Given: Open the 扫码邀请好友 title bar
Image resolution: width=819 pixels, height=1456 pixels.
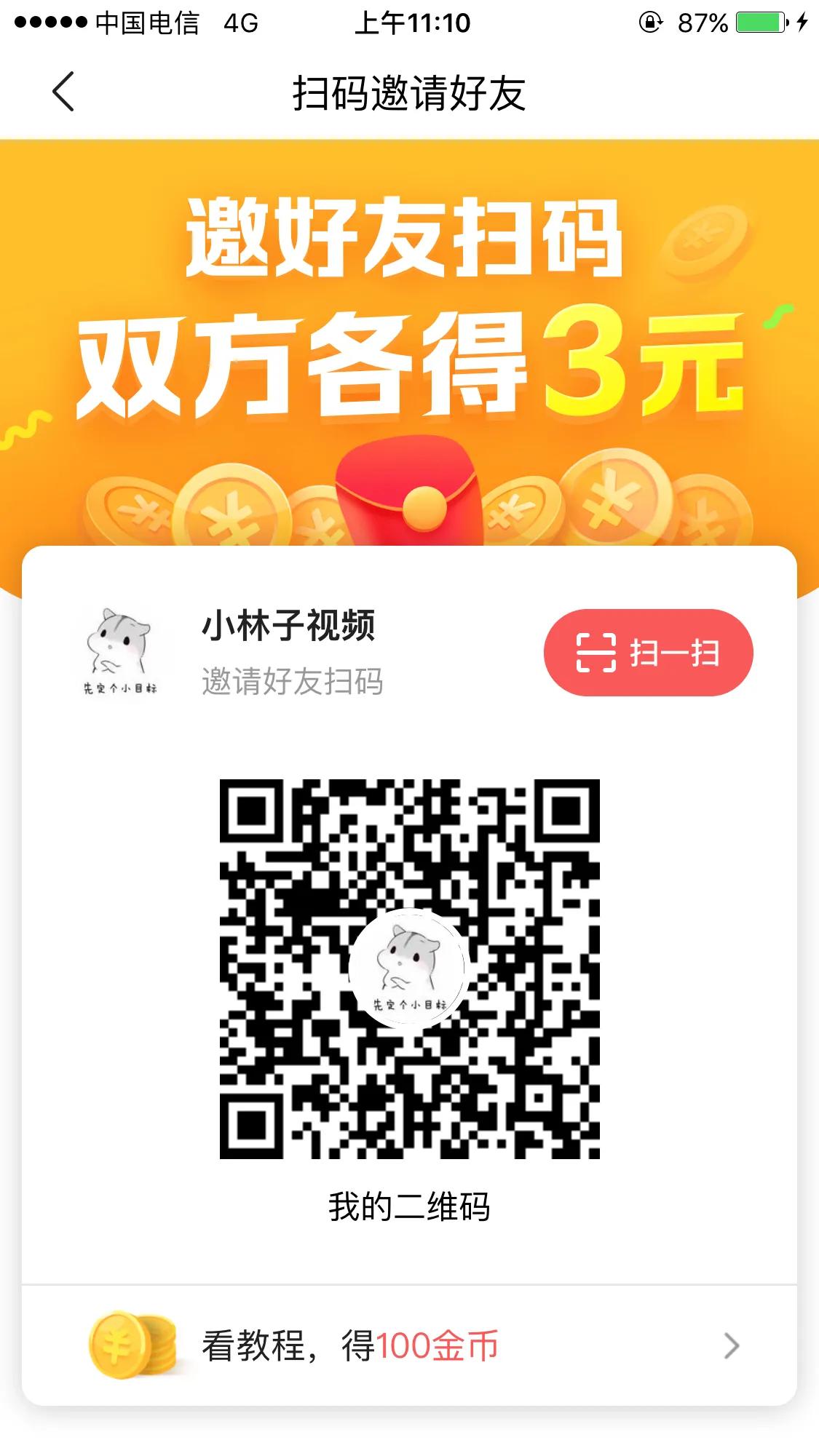Looking at the screenshot, I should click(409, 92).
